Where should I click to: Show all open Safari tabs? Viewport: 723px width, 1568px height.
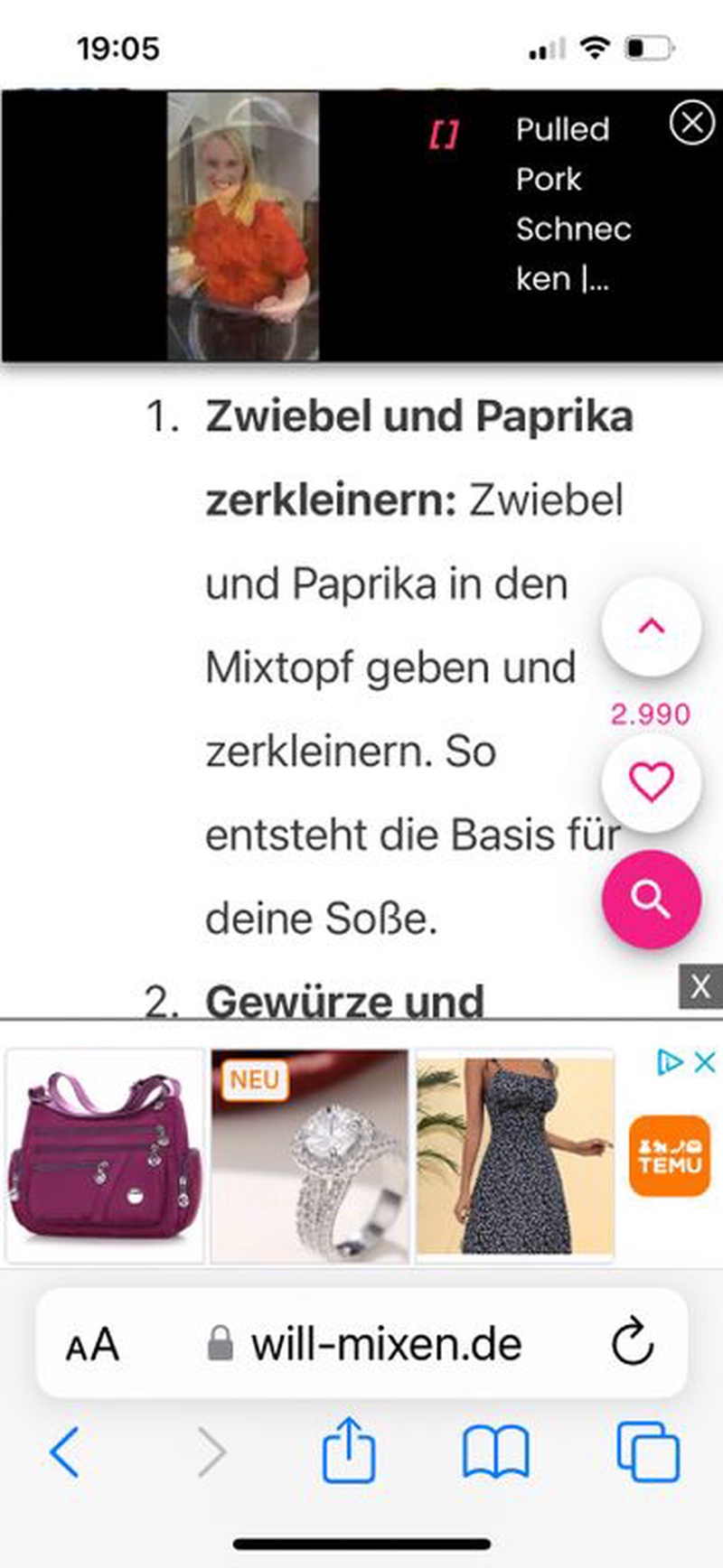647,1451
